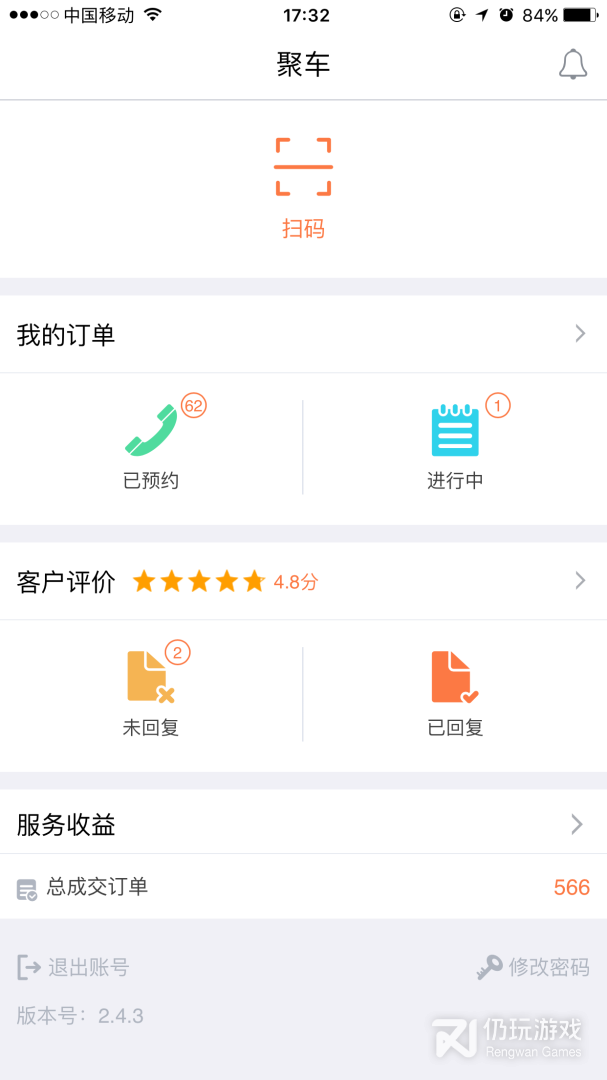This screenshot has height=1080, width=607.
Task: Open the 客户评价 reviews row
Action: [303, 581]
